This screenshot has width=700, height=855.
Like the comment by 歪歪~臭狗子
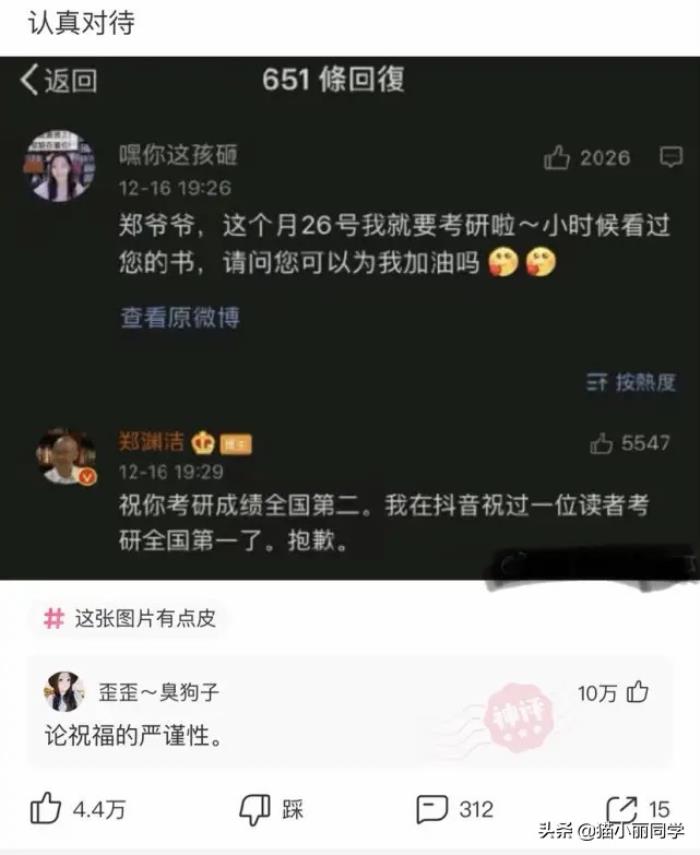pyautogui.click(x=637, y=692)
